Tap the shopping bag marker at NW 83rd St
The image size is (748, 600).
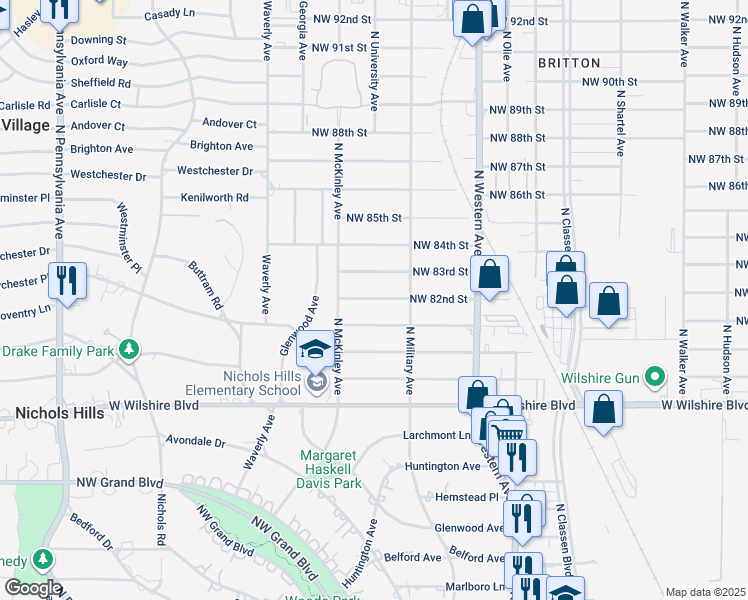[489, 277]
